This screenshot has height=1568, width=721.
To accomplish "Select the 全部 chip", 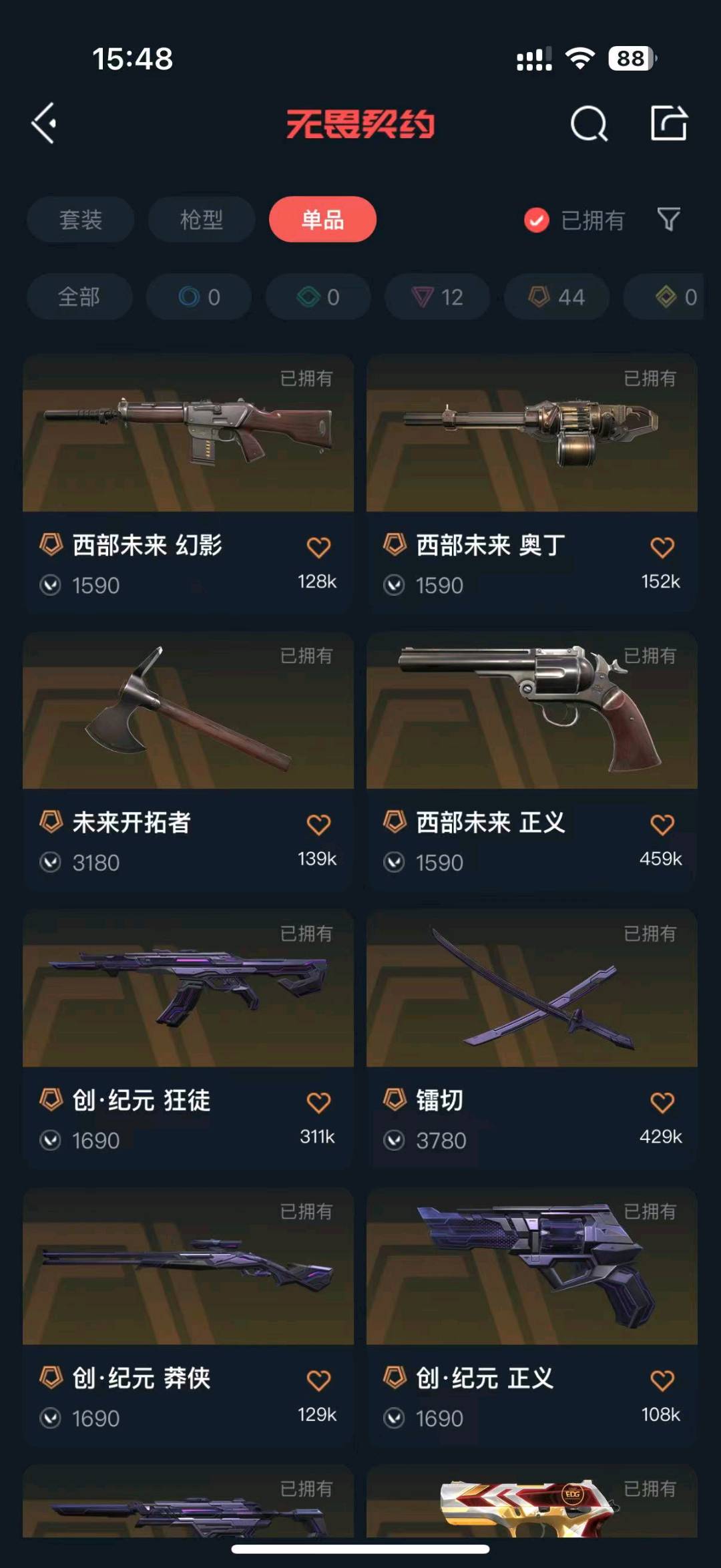I will (x=79, y=297).
